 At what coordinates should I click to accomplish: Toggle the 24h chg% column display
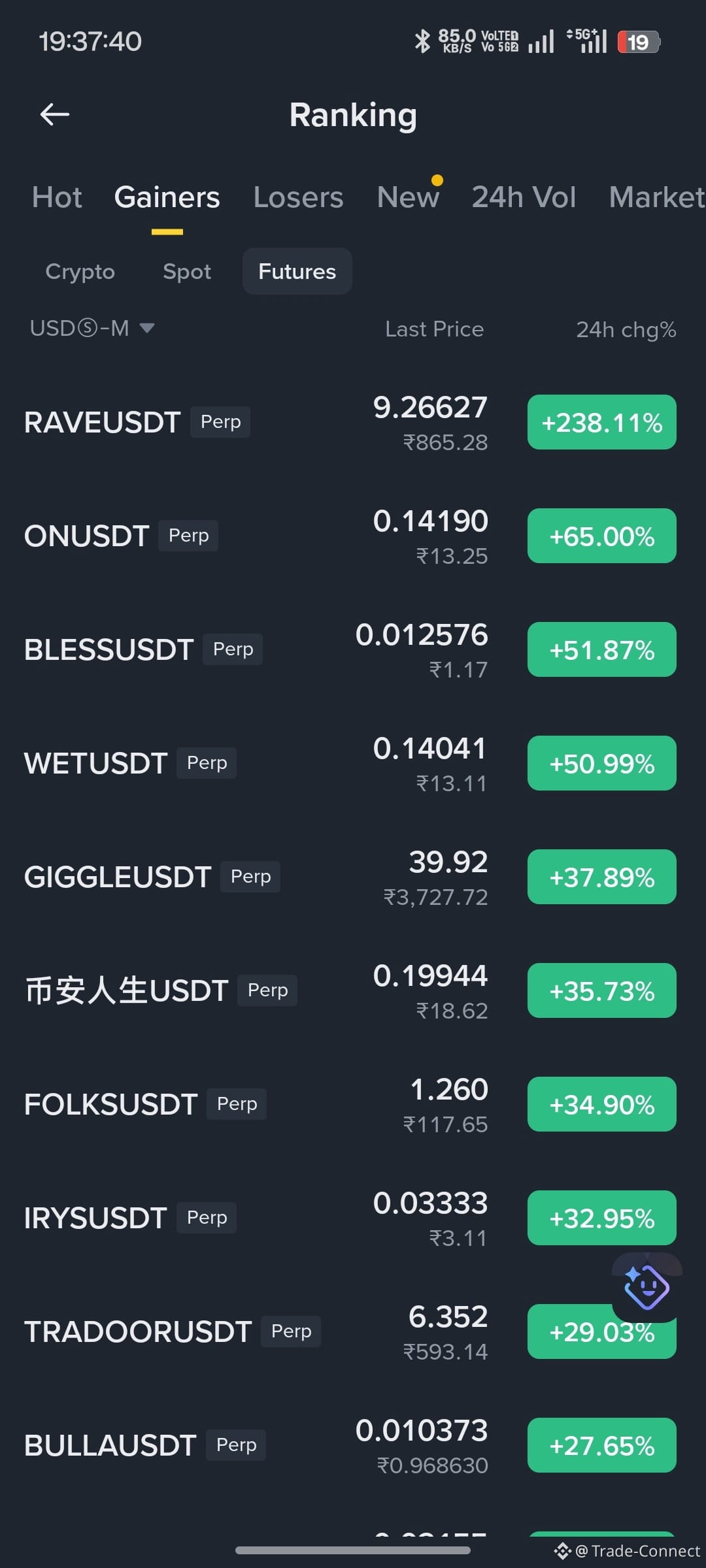click(x=626, y=330)
